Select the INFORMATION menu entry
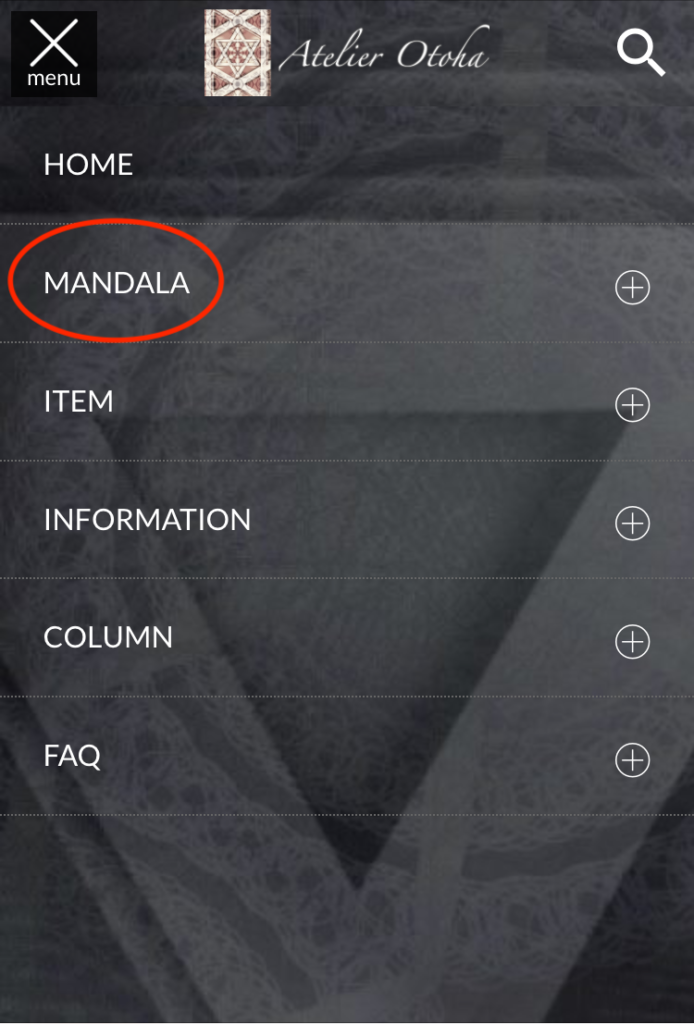Image resolution: width=694 pixels, height=1024 pixels. [147, 519]
